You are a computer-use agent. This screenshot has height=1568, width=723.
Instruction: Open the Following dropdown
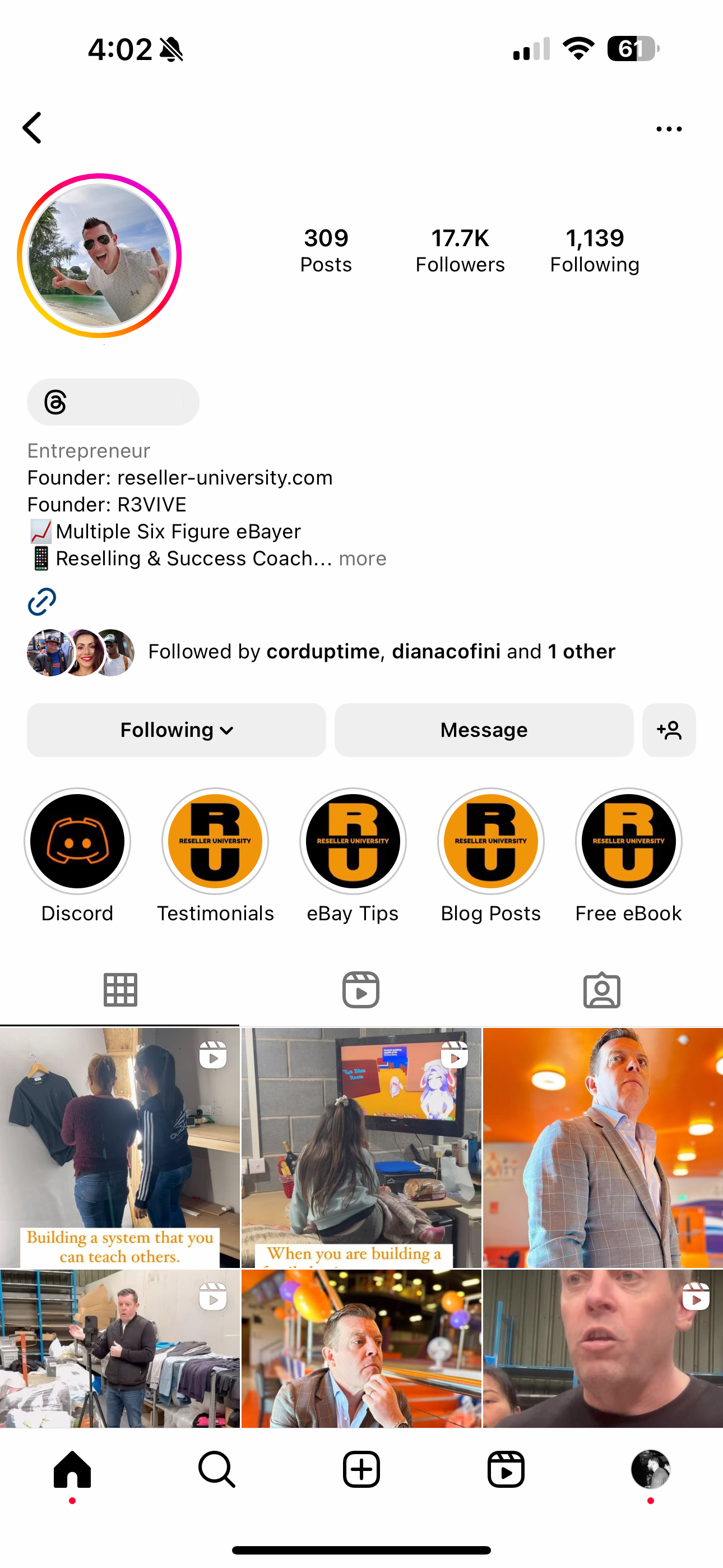tap(177, 730)
